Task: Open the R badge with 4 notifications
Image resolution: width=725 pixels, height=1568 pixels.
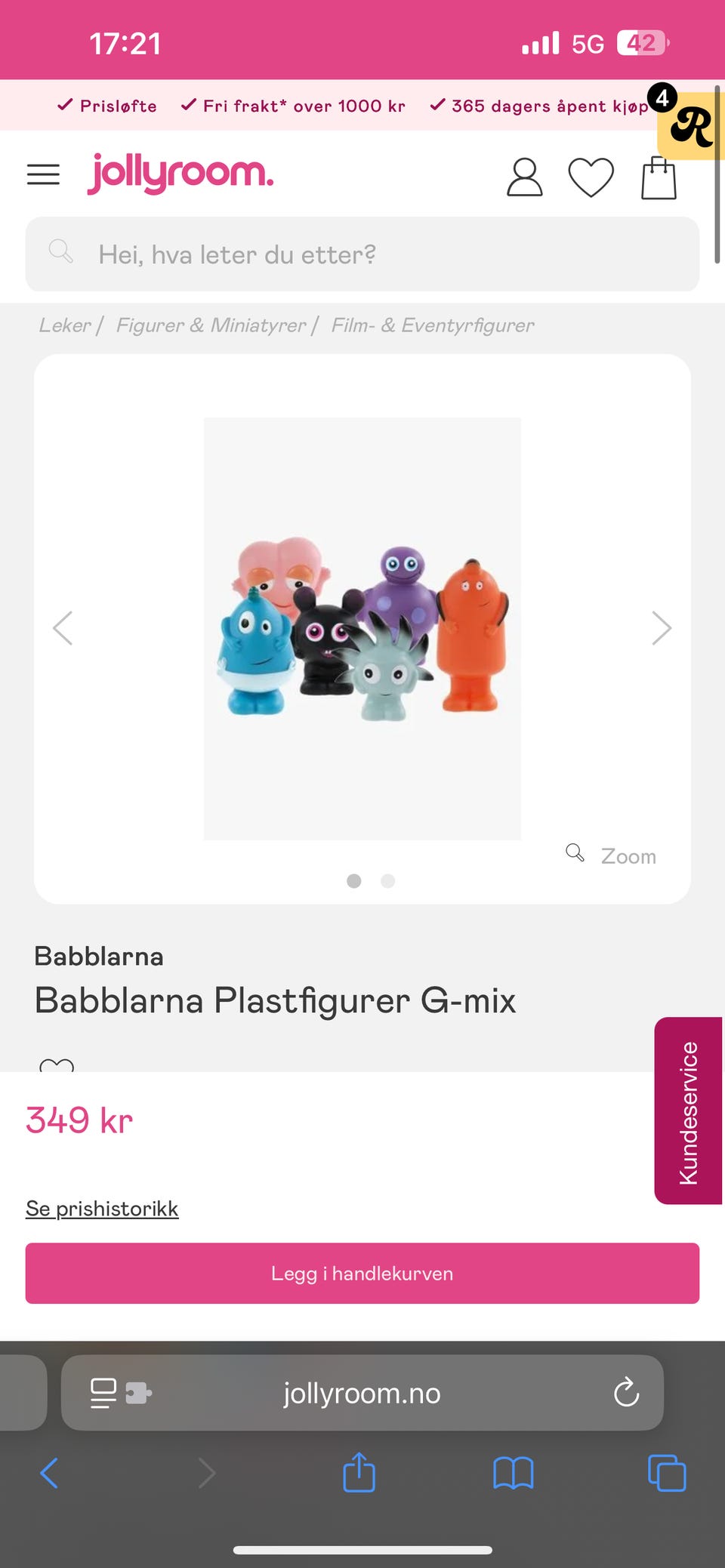Action: click(691, 125)
